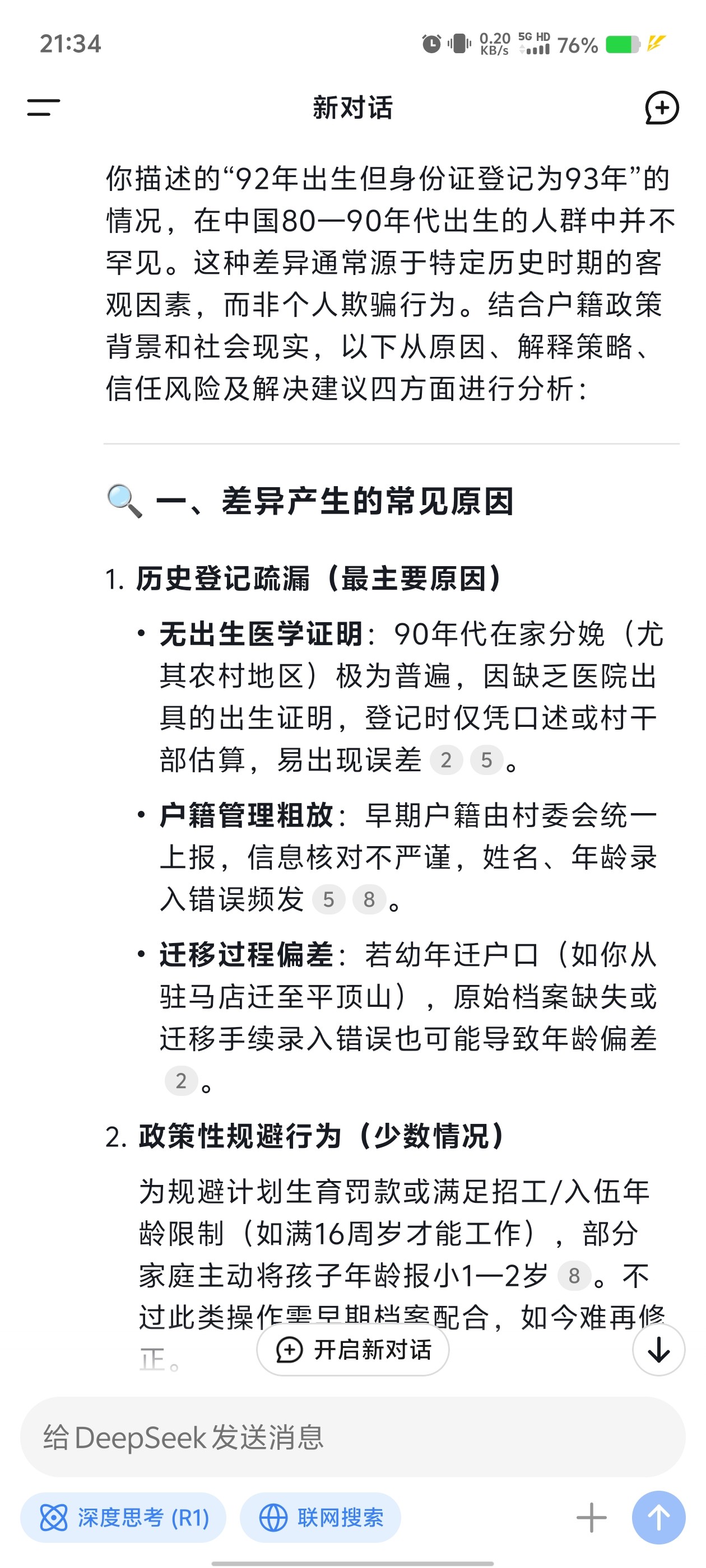The height and width of the screenshot is (1568, 706).
Task: Send the message with the arrow button
Action: click(x=658, y=1518)
